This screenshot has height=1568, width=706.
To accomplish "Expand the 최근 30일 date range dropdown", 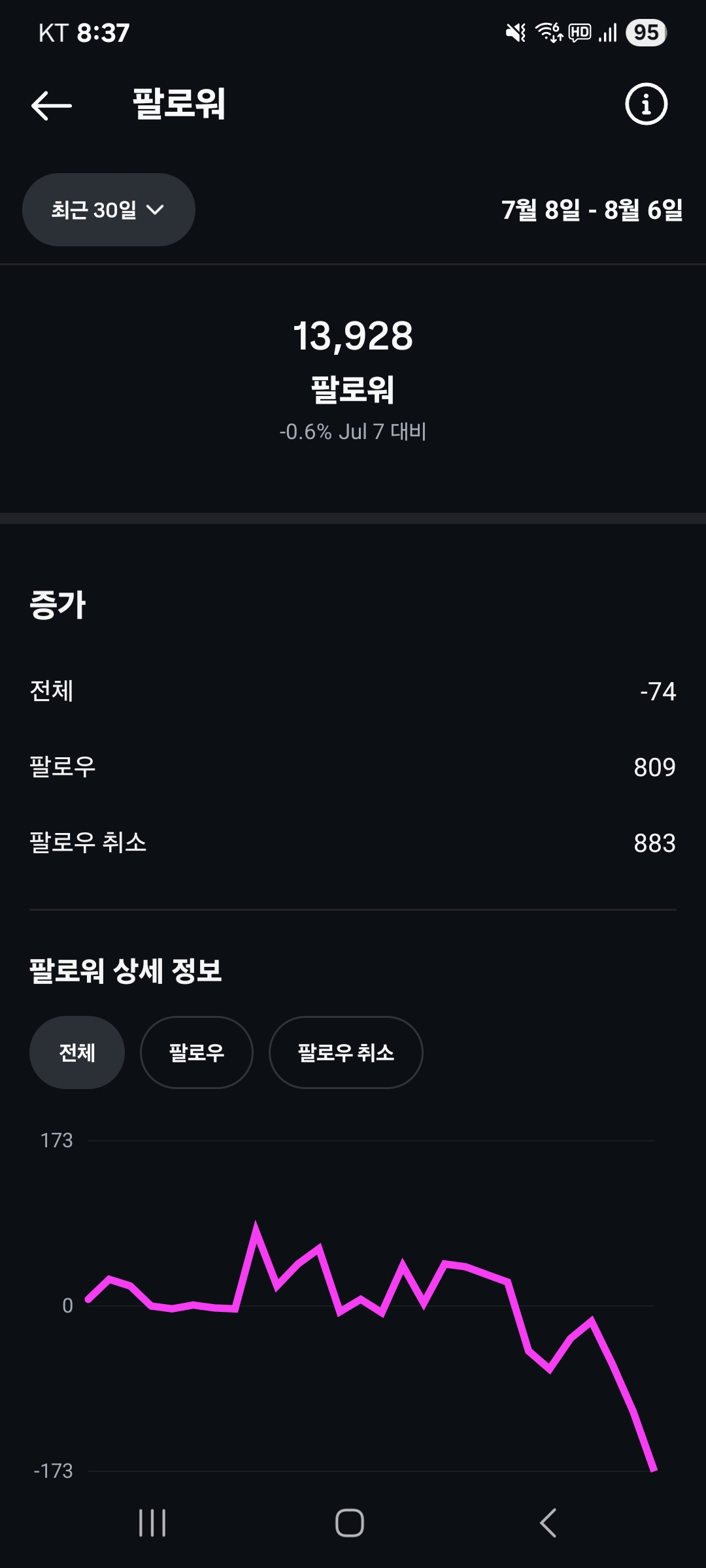I will click(x=109, y=210).
